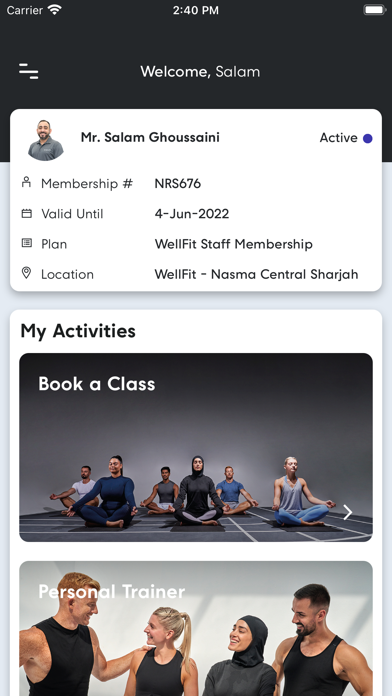Open the Personal Trainer card
The image size is (392, 696).
pos(196,629)
